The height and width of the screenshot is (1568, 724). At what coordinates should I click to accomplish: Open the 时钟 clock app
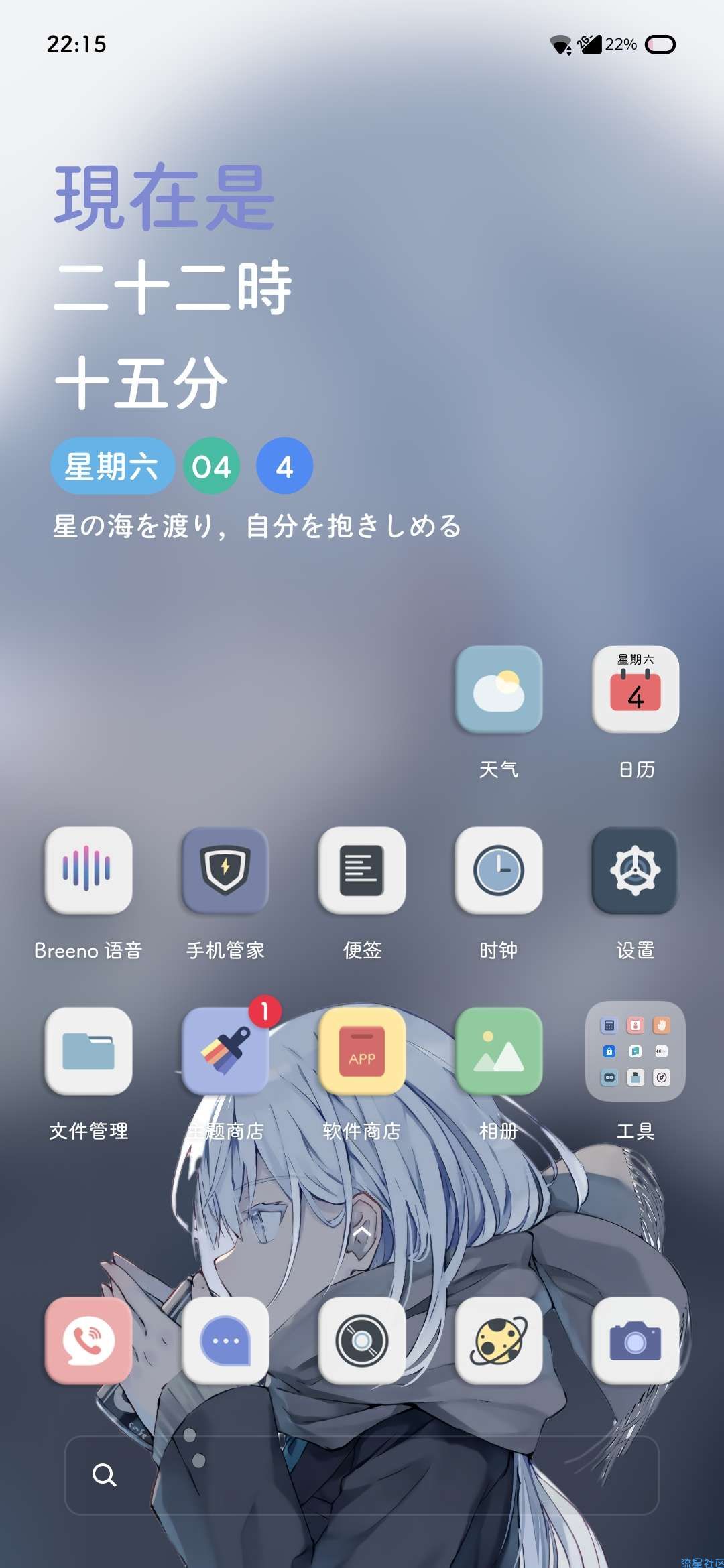(498, 870)
